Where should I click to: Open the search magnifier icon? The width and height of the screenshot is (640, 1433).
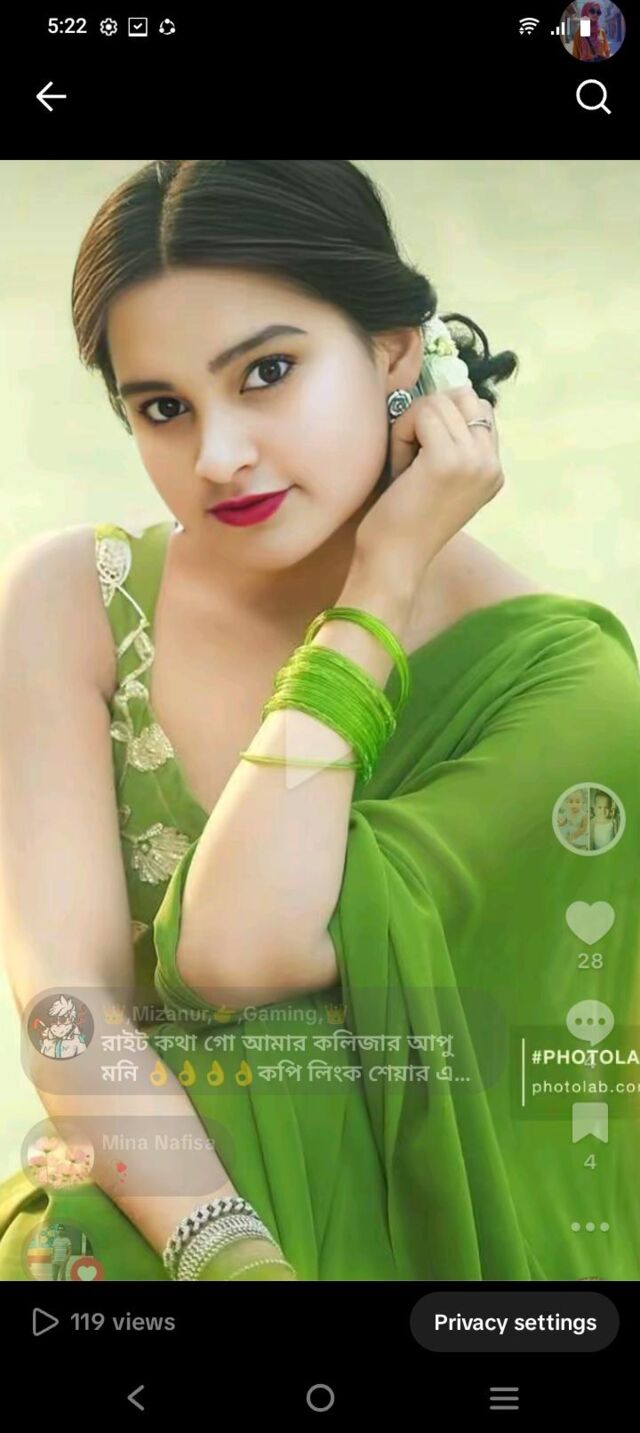[x=593, y=97]
